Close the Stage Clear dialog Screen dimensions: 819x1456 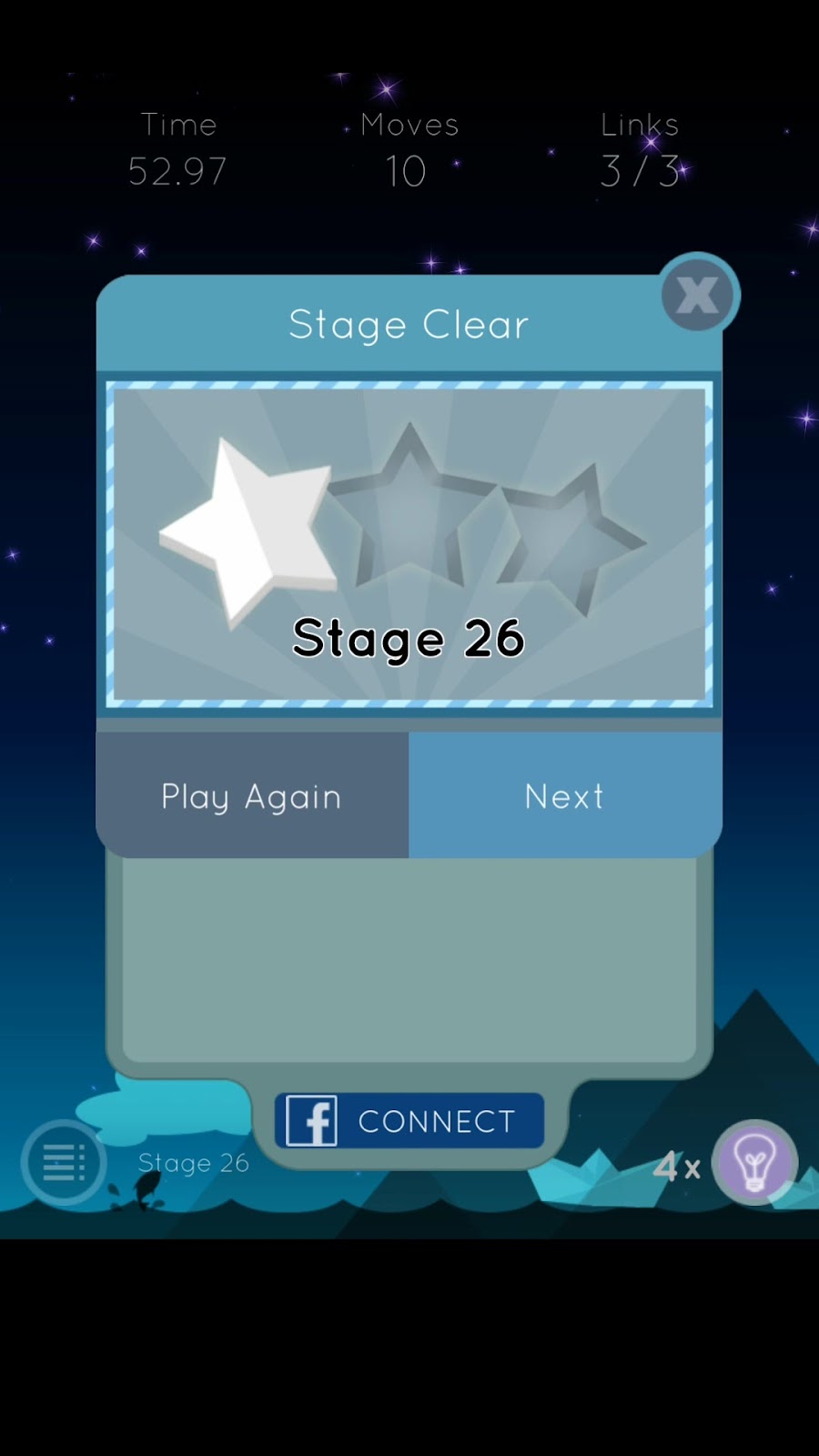698,294
